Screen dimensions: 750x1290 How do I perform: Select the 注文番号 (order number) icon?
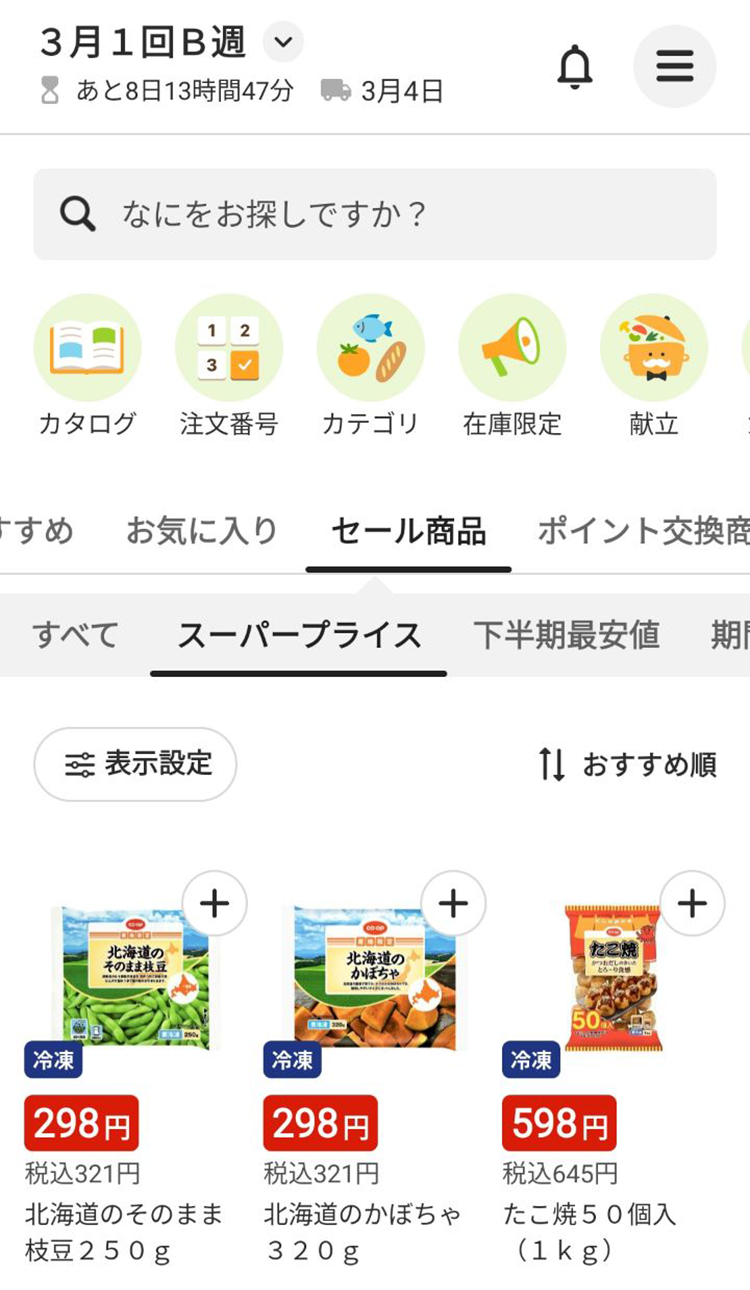click(x=229, y=345)
